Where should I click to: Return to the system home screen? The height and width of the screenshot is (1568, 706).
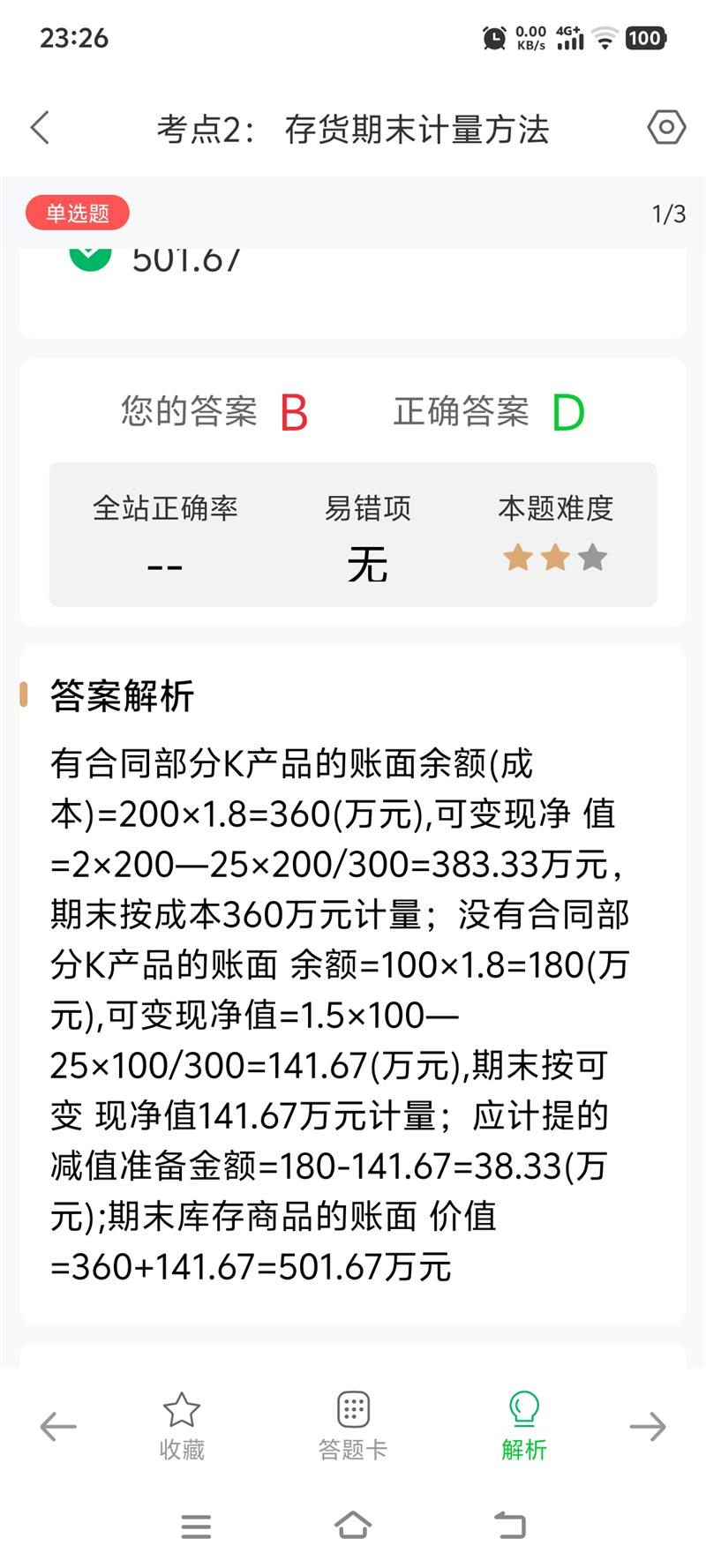pos(353,1526)
